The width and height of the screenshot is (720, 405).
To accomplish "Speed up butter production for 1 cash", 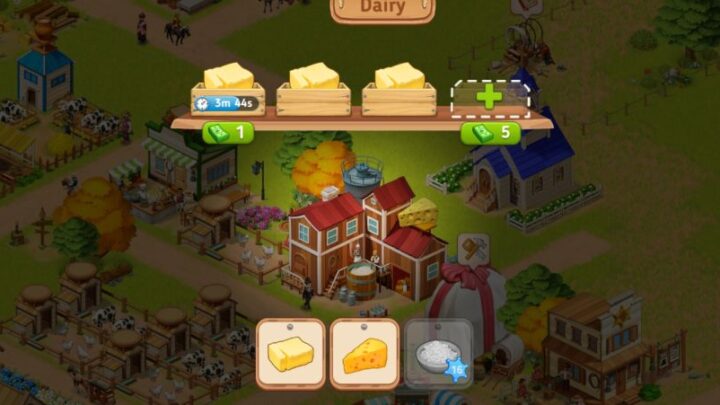I will coord(228,131).
